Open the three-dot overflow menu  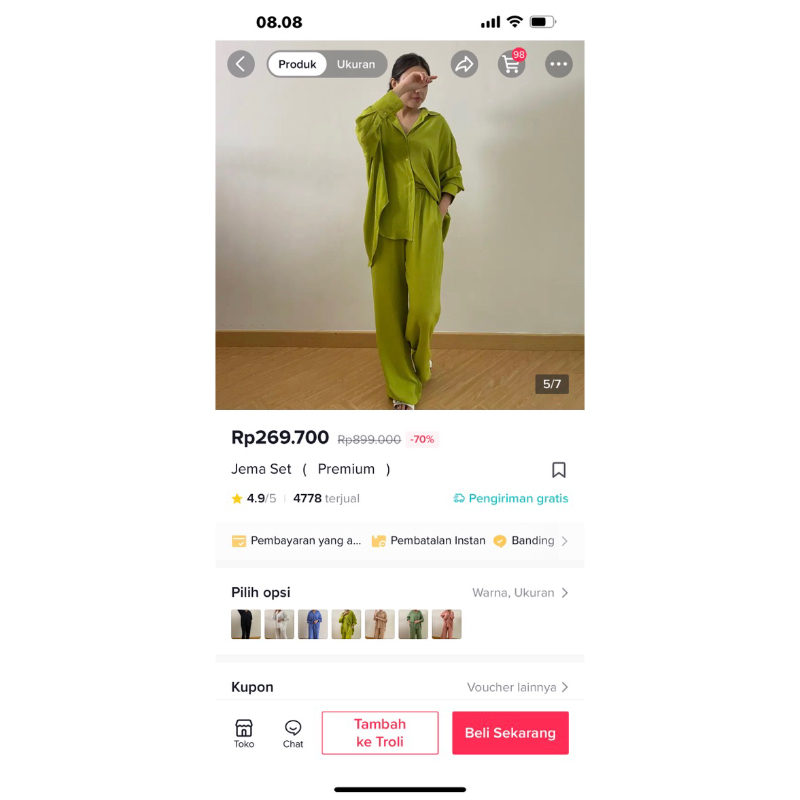pos(558,64)
